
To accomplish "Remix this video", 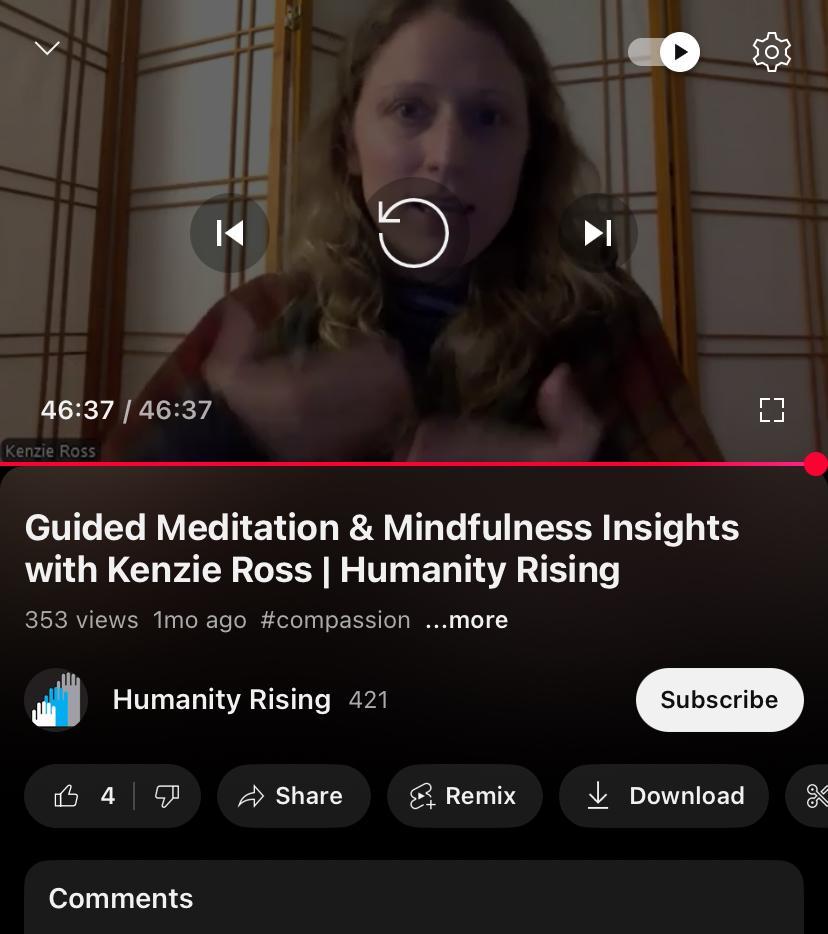I will (x=464, y=796).
